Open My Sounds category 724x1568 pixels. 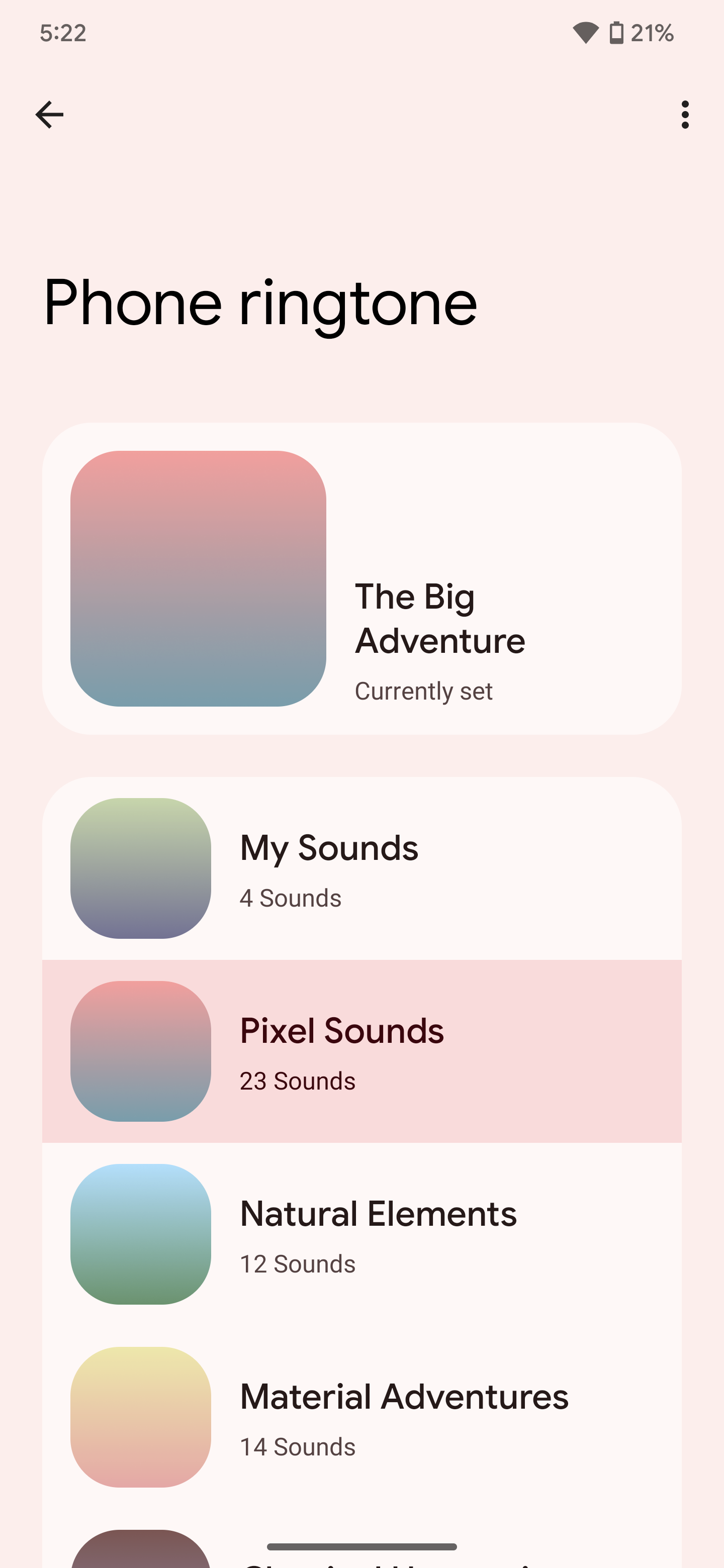361,868
